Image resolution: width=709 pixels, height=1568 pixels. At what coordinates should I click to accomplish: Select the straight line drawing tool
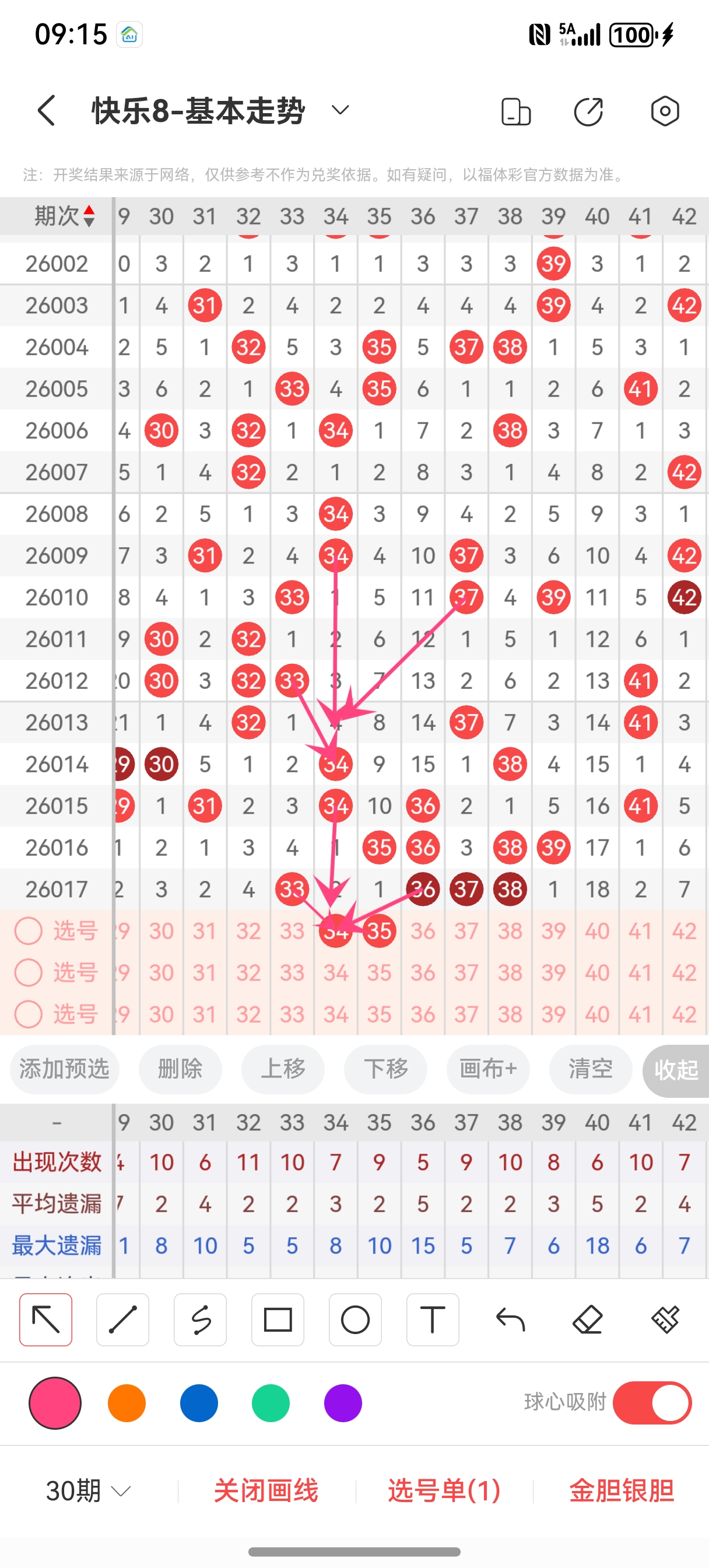(123, 1319)
